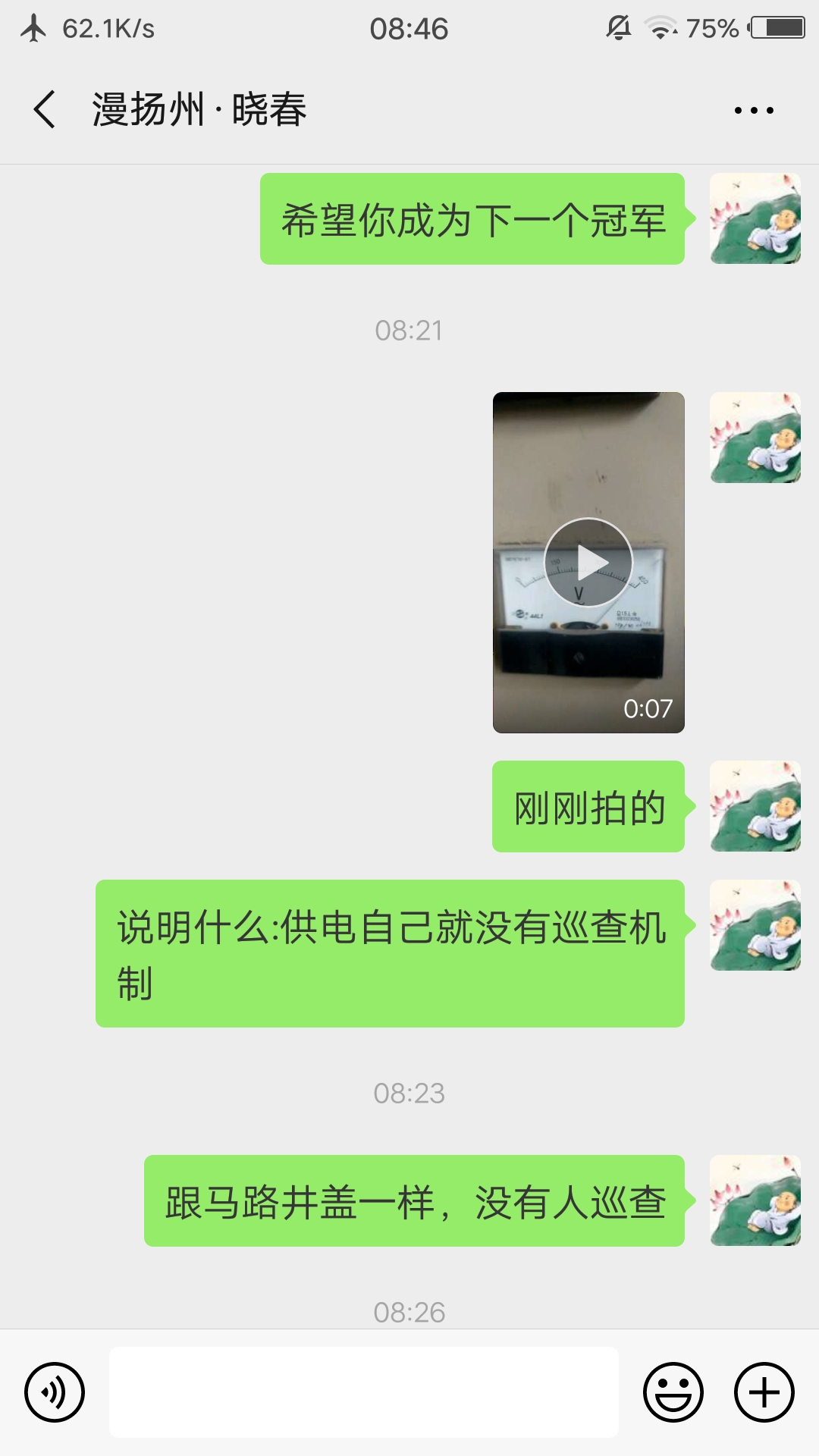Play the 0:07 voltmeter video

[588, 563]
